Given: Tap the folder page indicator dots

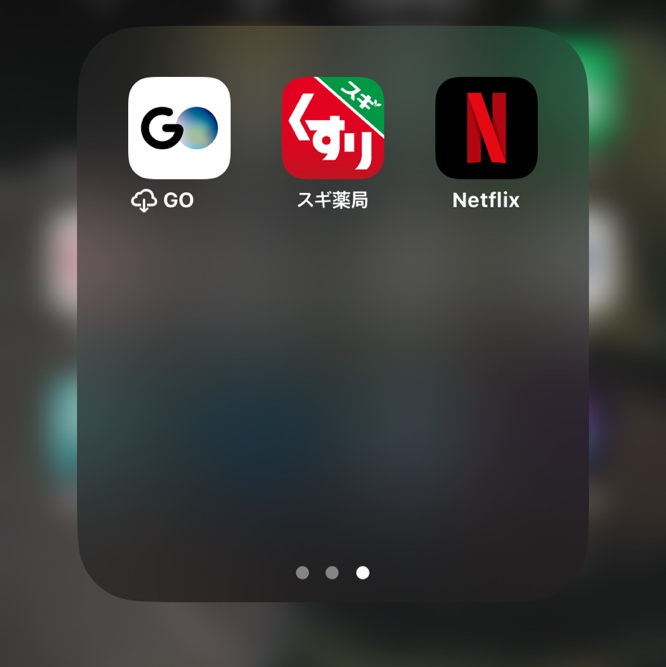Looking at the screenshot, I should pyautogui.click(x=332, y=573).
